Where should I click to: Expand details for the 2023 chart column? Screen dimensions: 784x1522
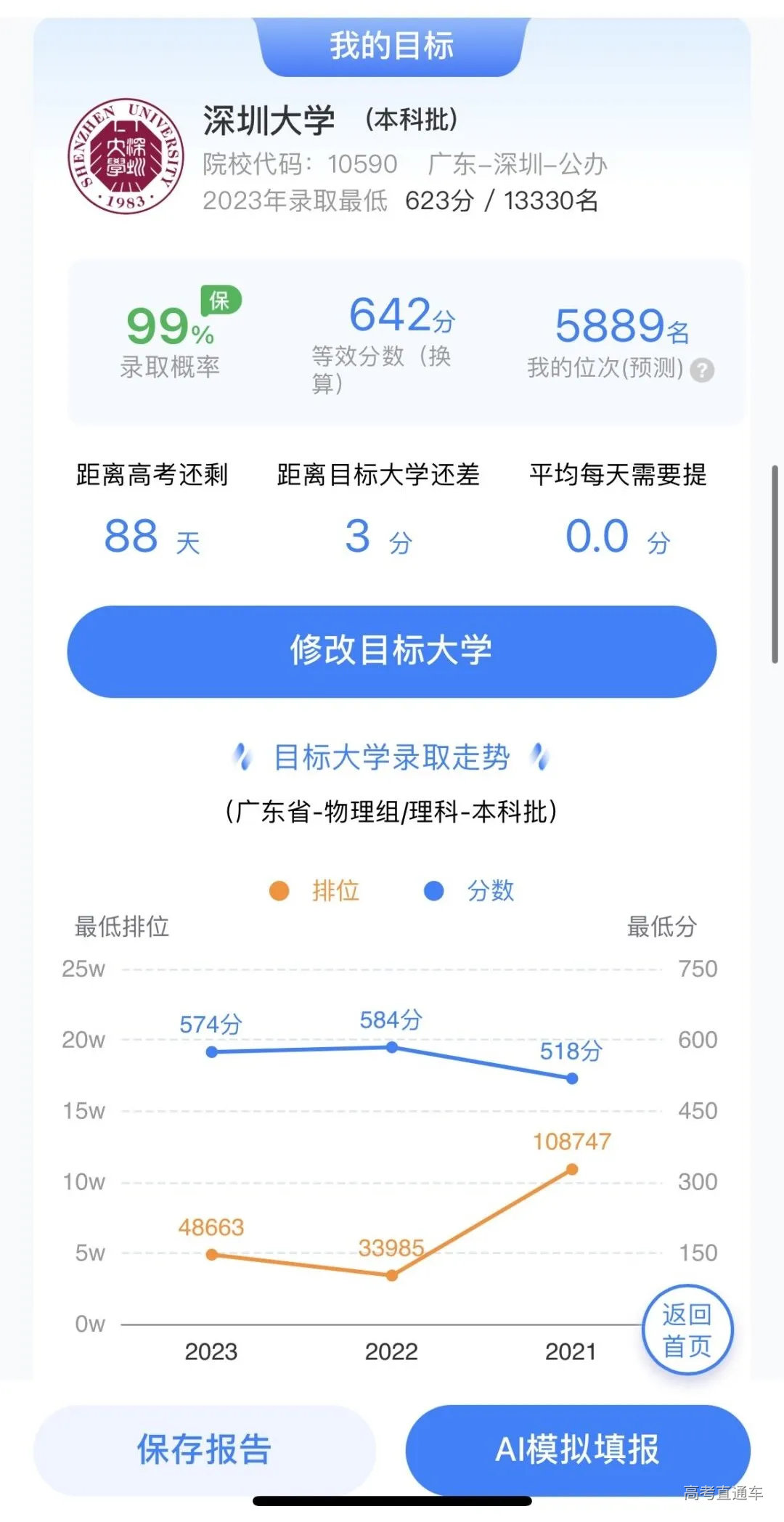(x=211, y=1351)
